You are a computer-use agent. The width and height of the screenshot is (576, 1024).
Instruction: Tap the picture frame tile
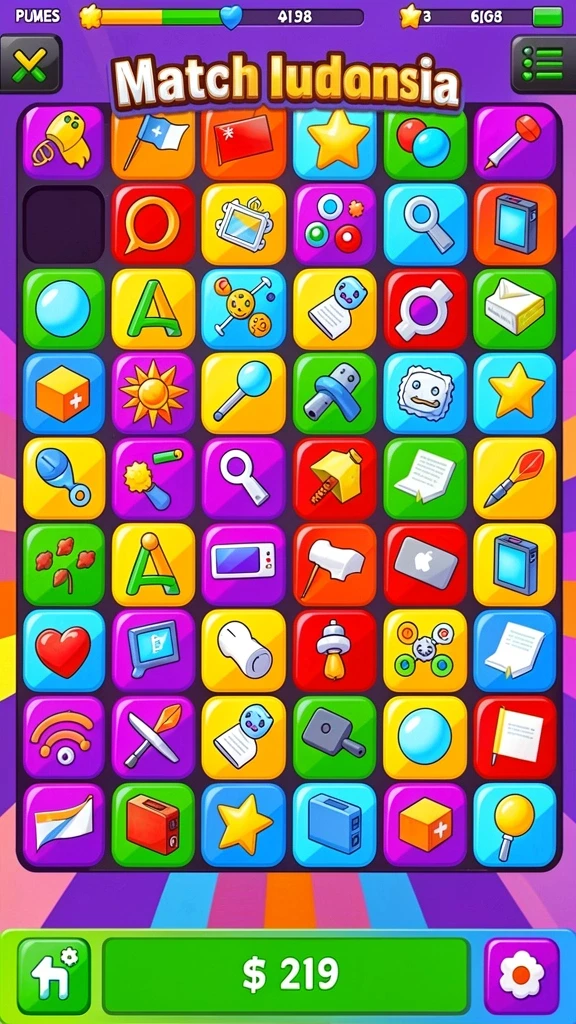tap(244, 224)
